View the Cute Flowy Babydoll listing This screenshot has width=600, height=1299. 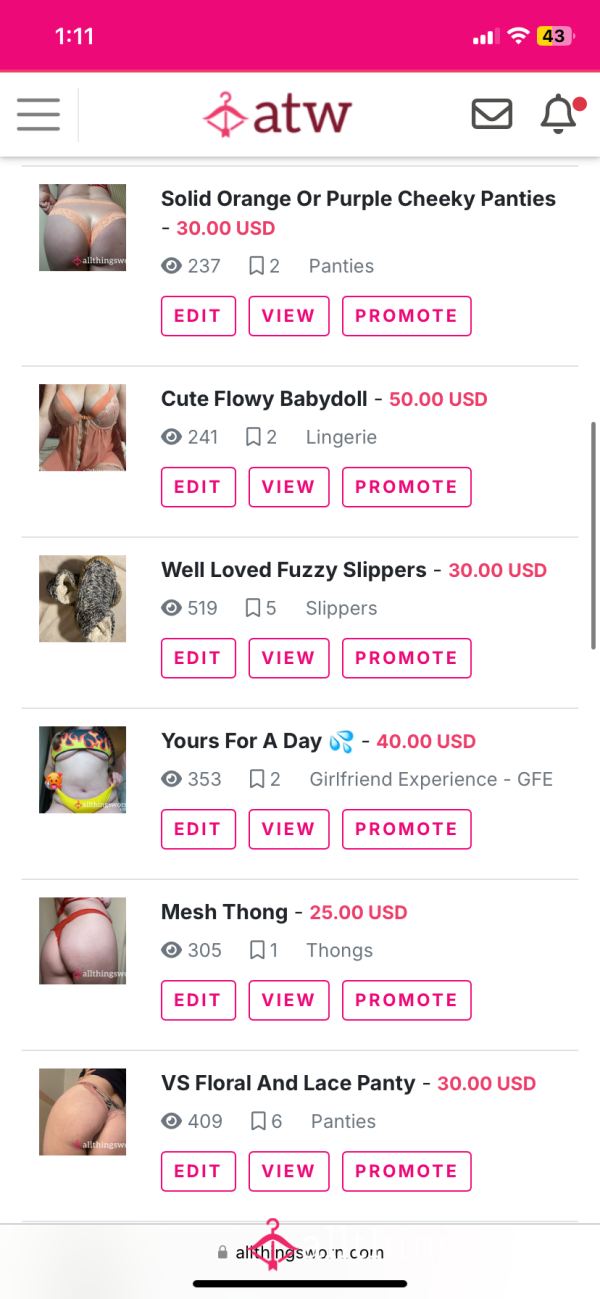click(x=288, y=487)
